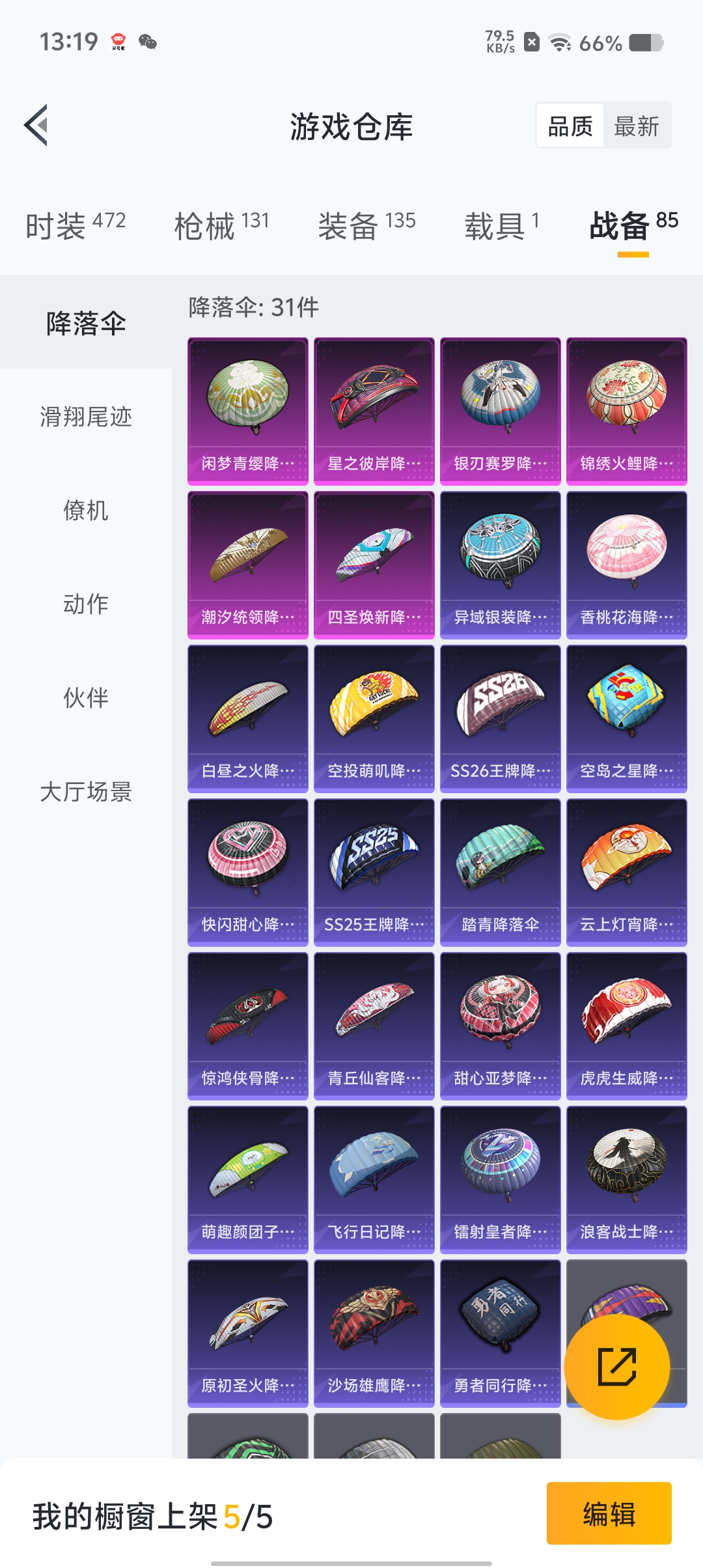Image resolution: width=703 pixels, height=1568 pixels.
Task: Select the 滑翔尾迹 category
Action: [86, 417]
